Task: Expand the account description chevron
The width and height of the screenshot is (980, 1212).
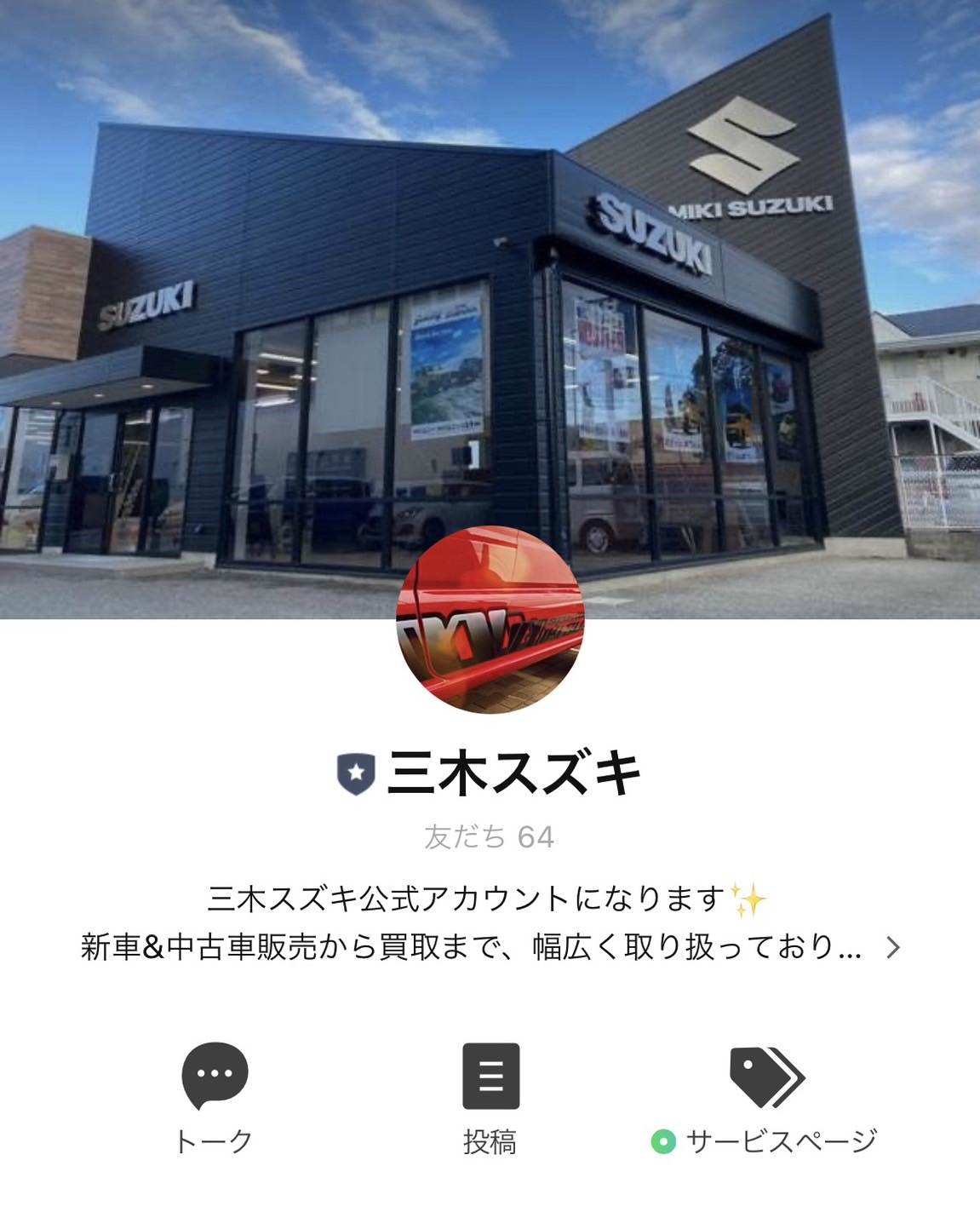Action: pos(893,947)
